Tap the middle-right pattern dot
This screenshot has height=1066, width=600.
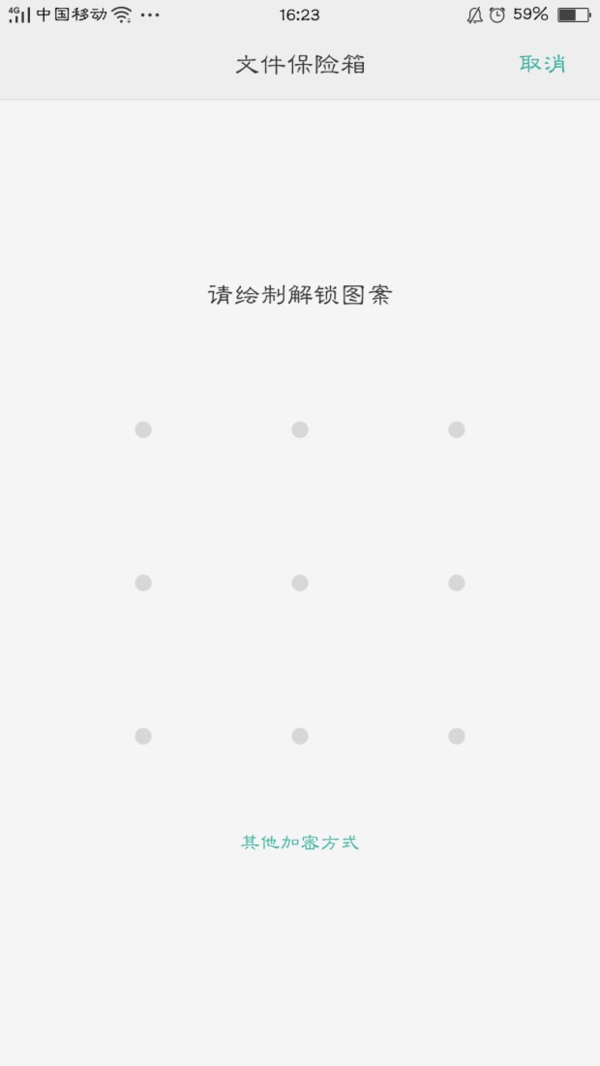coord(457,583)
